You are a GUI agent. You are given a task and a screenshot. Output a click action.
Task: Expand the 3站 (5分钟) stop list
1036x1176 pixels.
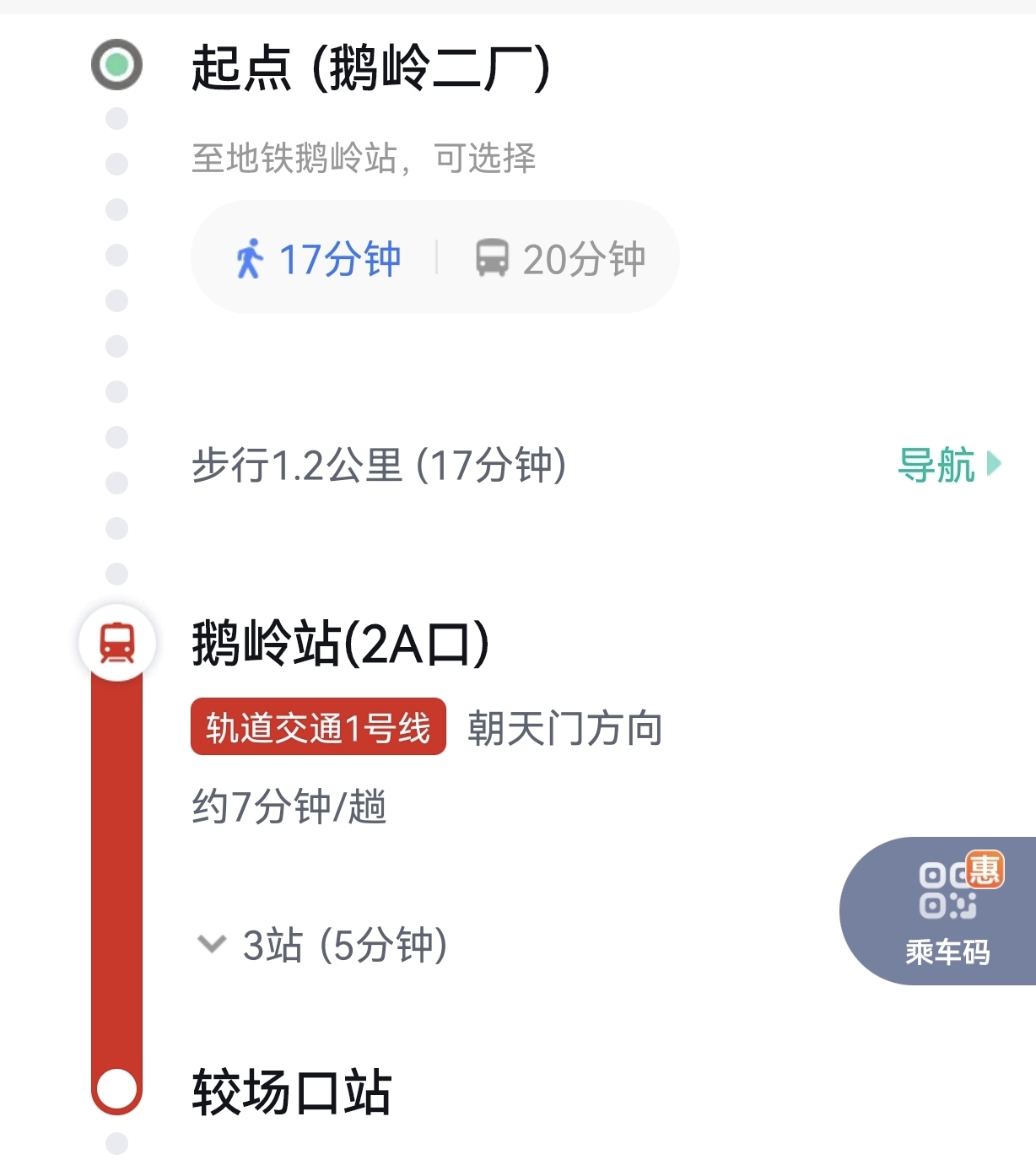322,944
